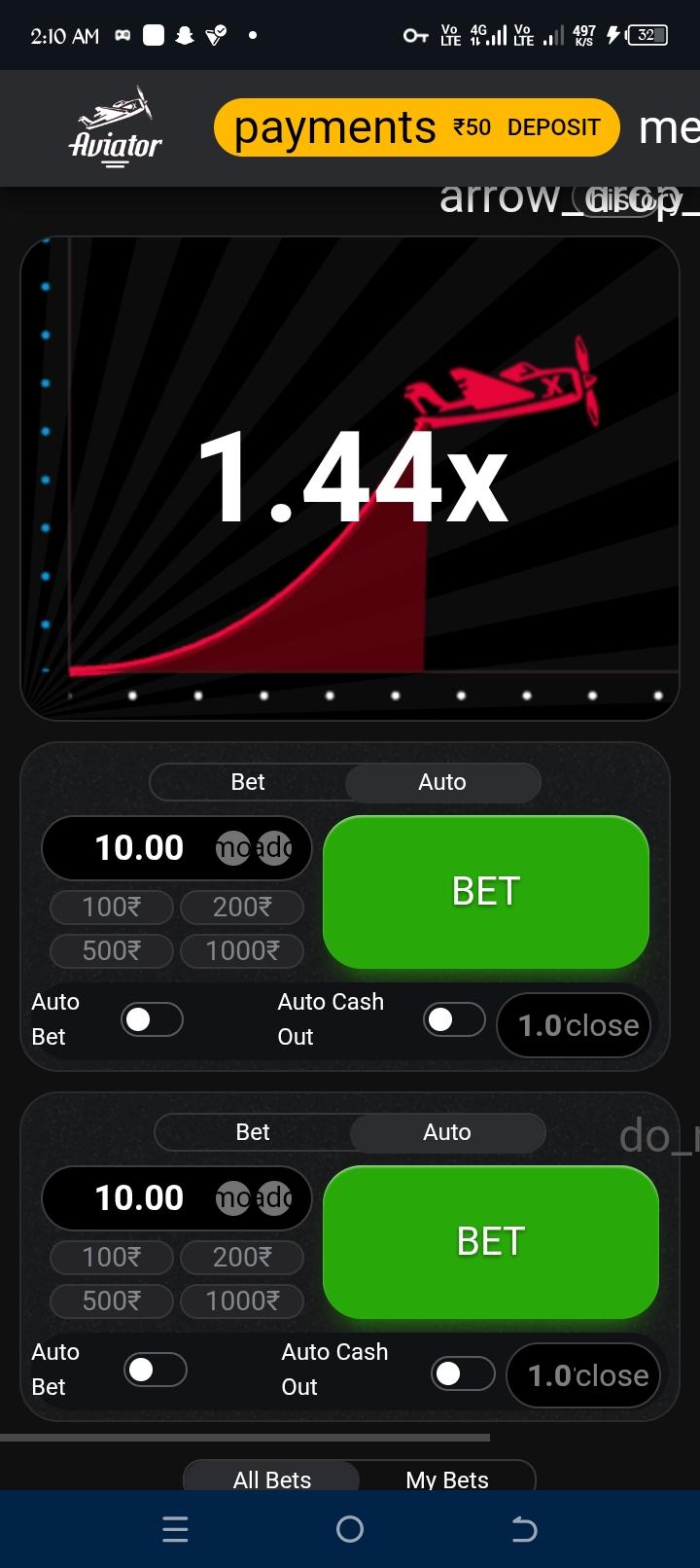Choose 200₹ chip in second bet panel
Image resolution: width=700 pixels, height=1568 pixels.
point(242,1258)
